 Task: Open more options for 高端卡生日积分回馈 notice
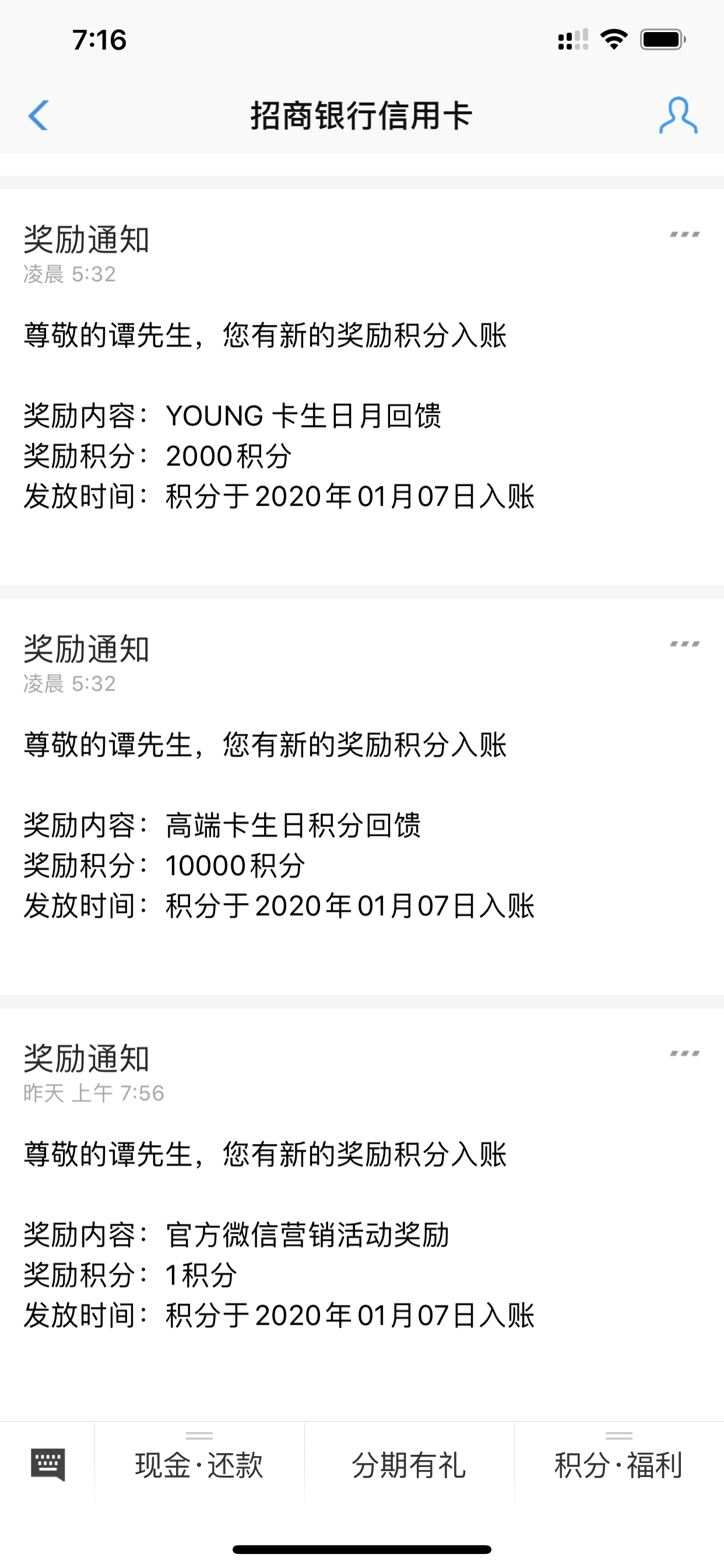[684, 644]
